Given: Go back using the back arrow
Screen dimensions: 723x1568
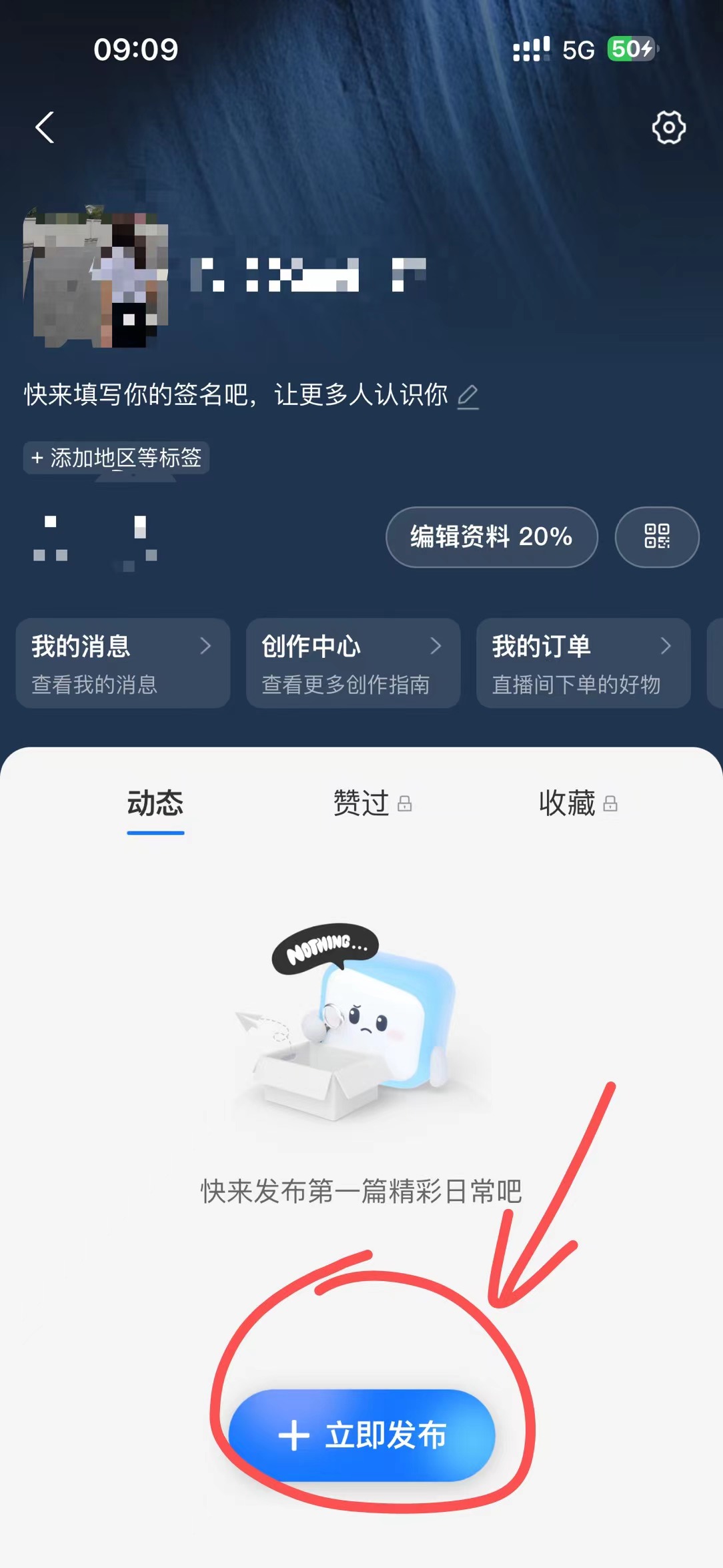Looking at the screenshot, I should pyautogui.click(x=45, y=127).
